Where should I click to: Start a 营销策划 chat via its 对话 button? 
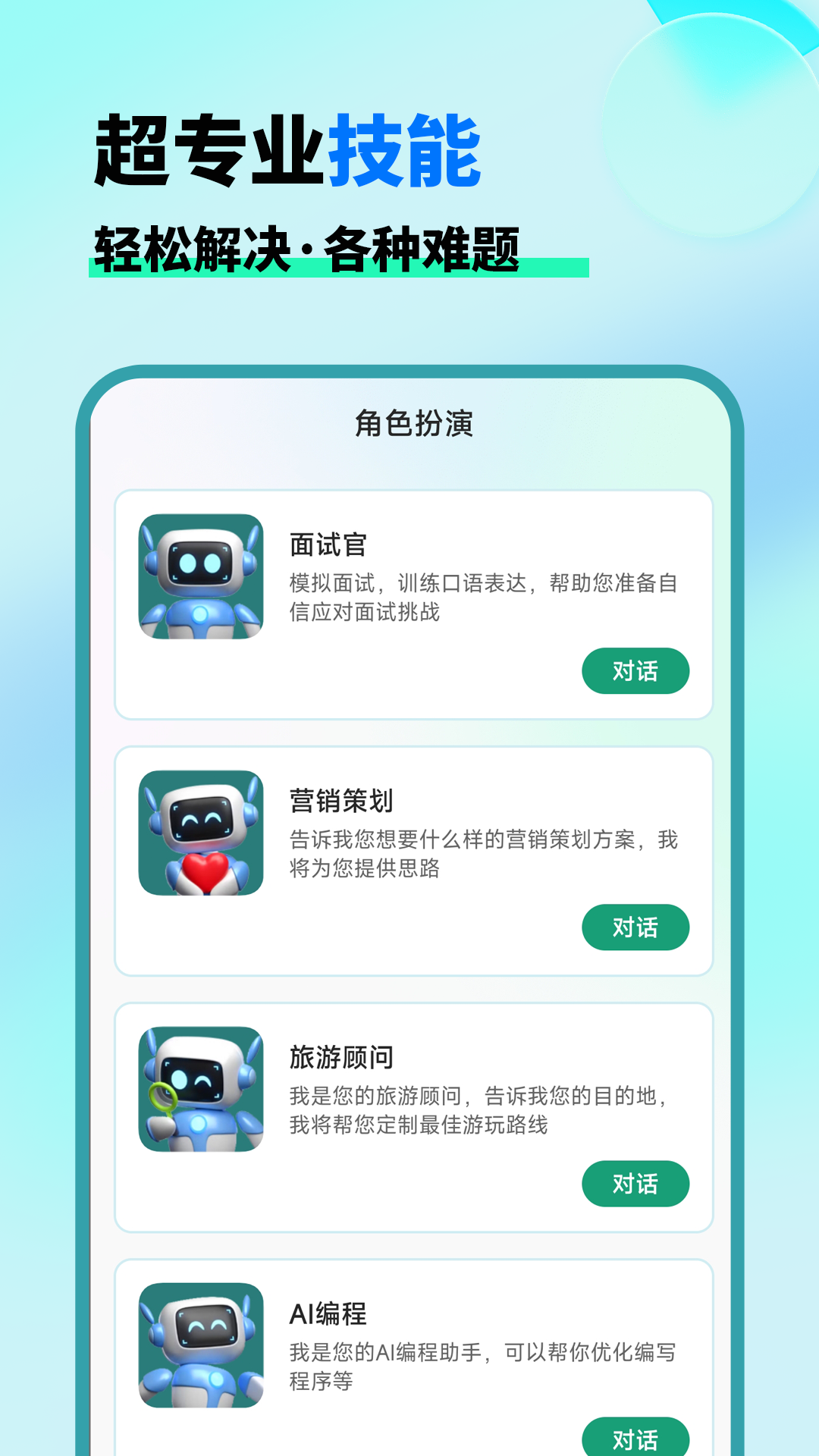635,927
